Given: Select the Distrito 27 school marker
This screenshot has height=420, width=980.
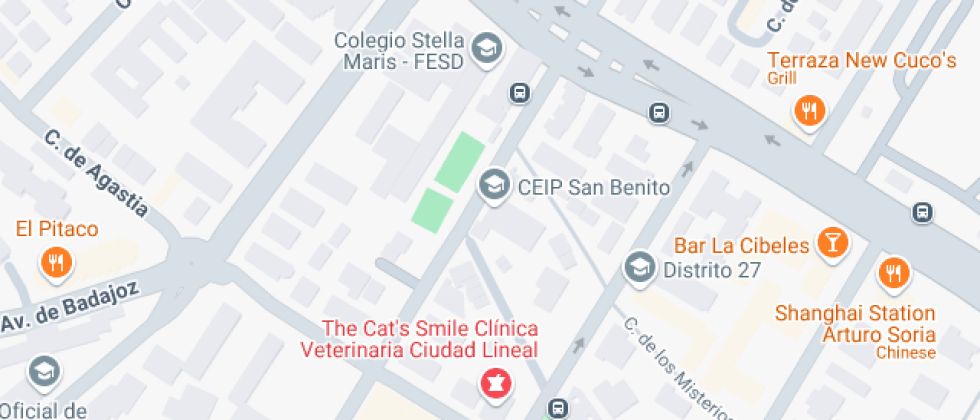Looking at the screenshot, I should tap(639, 268).
